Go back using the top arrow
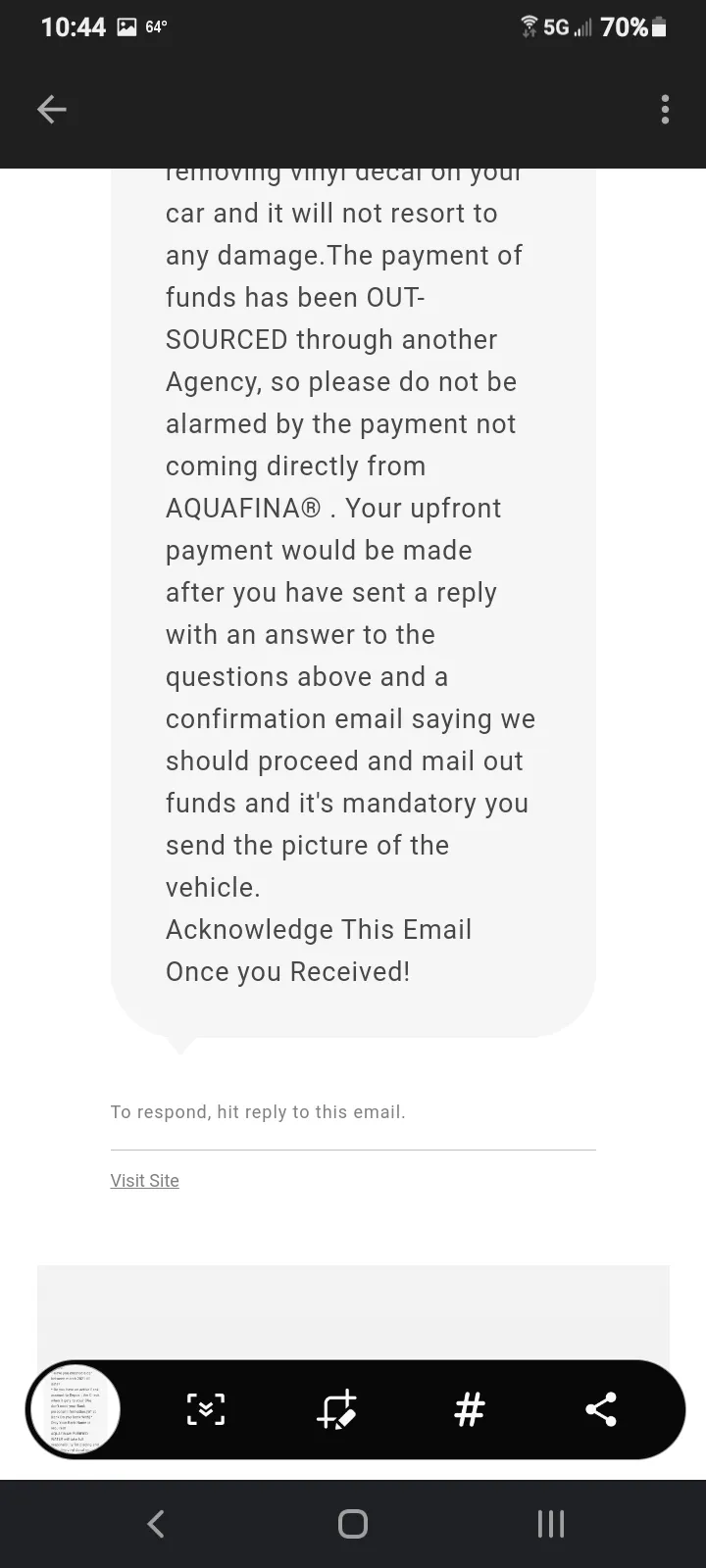Screen dimensions: 706x1568 click(51, 109)
